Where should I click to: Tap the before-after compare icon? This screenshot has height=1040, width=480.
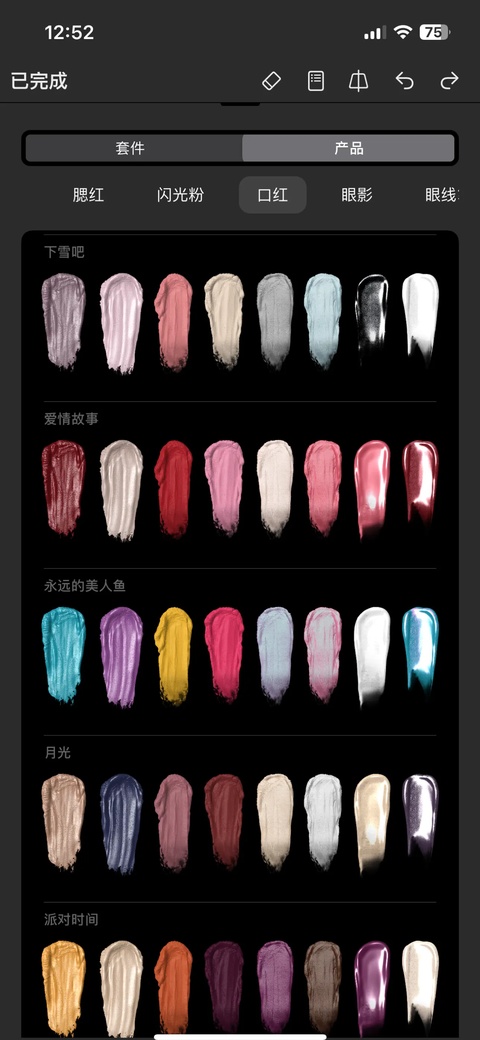point(359,81)
